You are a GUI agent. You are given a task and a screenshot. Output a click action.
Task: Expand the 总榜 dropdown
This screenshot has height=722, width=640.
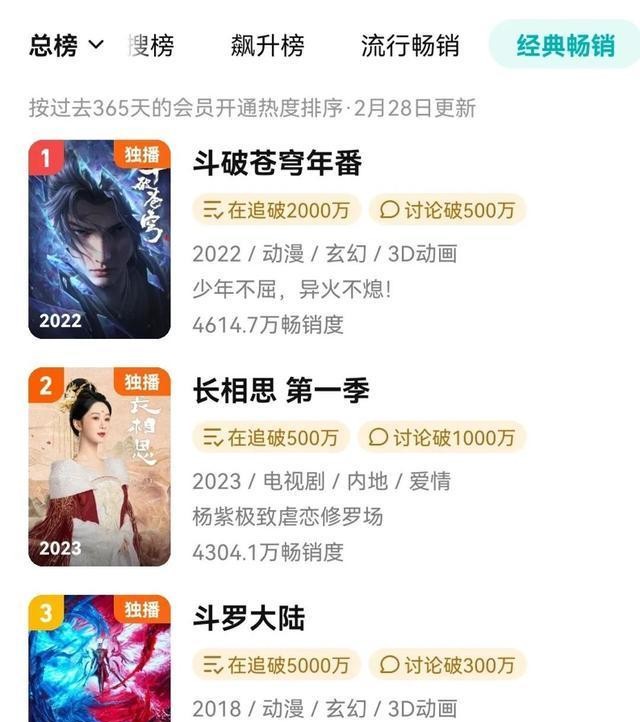[x=66, y=46]
